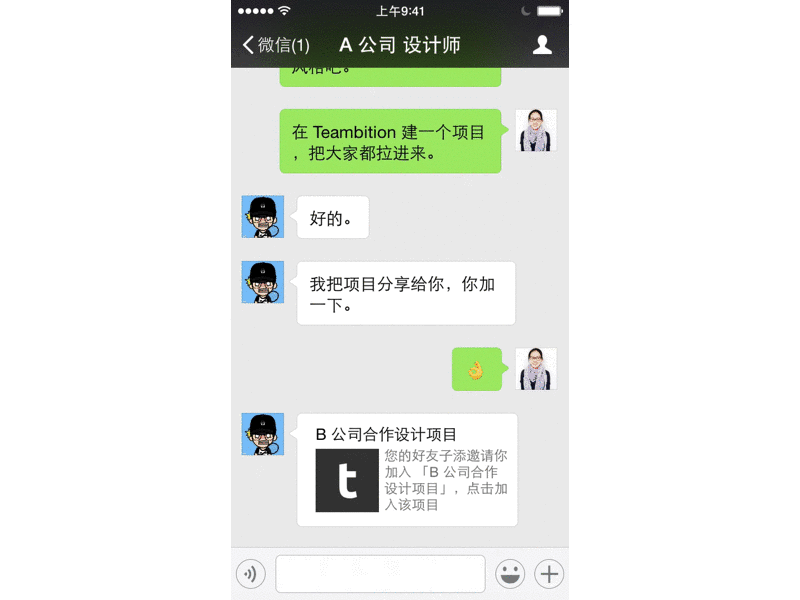800x600 pixels.
Task: Open the B 公司合作设计项目 invitation card
Action: click(x=407, y=470)
